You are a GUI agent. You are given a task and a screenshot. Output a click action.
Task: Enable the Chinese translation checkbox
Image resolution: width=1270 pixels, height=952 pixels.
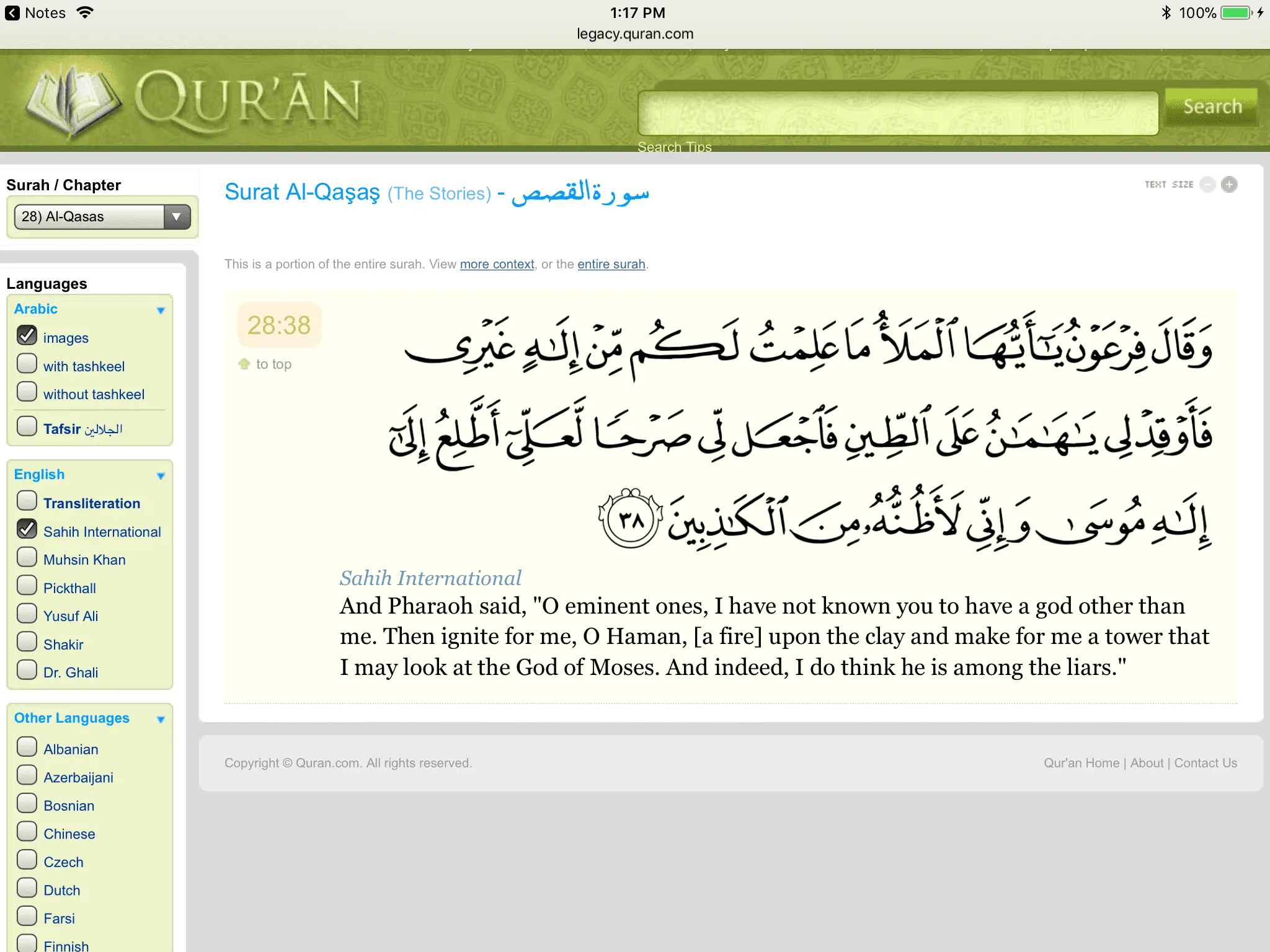point(27,832)
